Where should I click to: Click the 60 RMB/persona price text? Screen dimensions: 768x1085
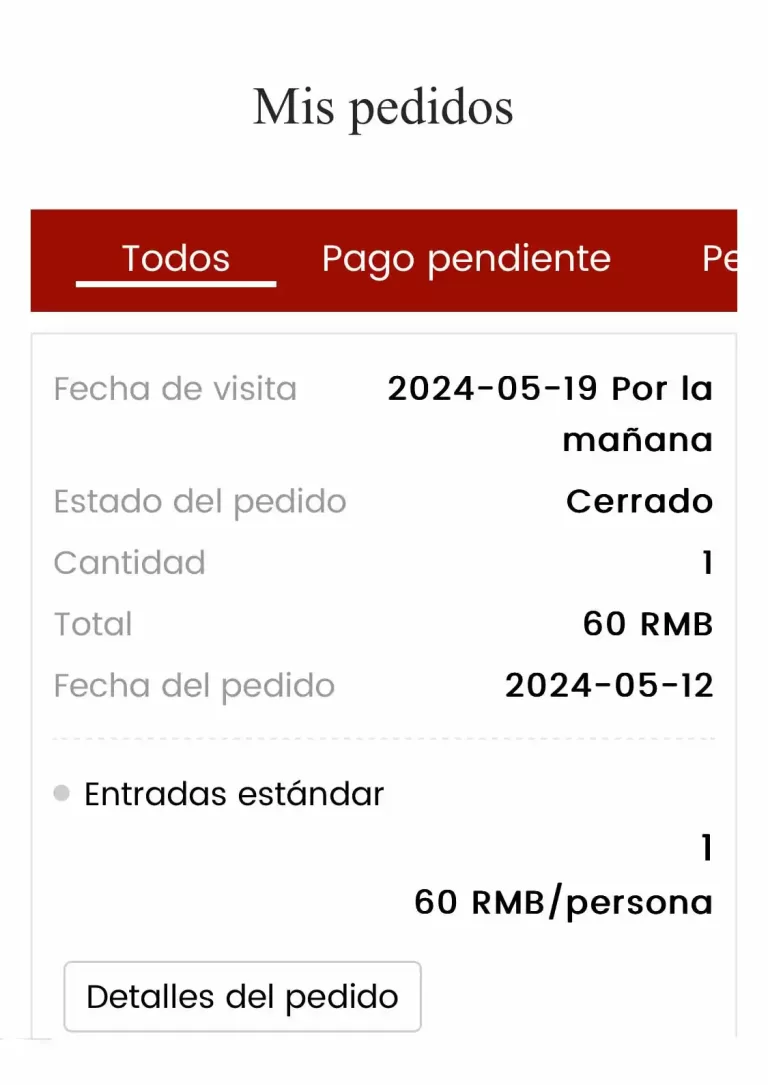pos(563,901)
